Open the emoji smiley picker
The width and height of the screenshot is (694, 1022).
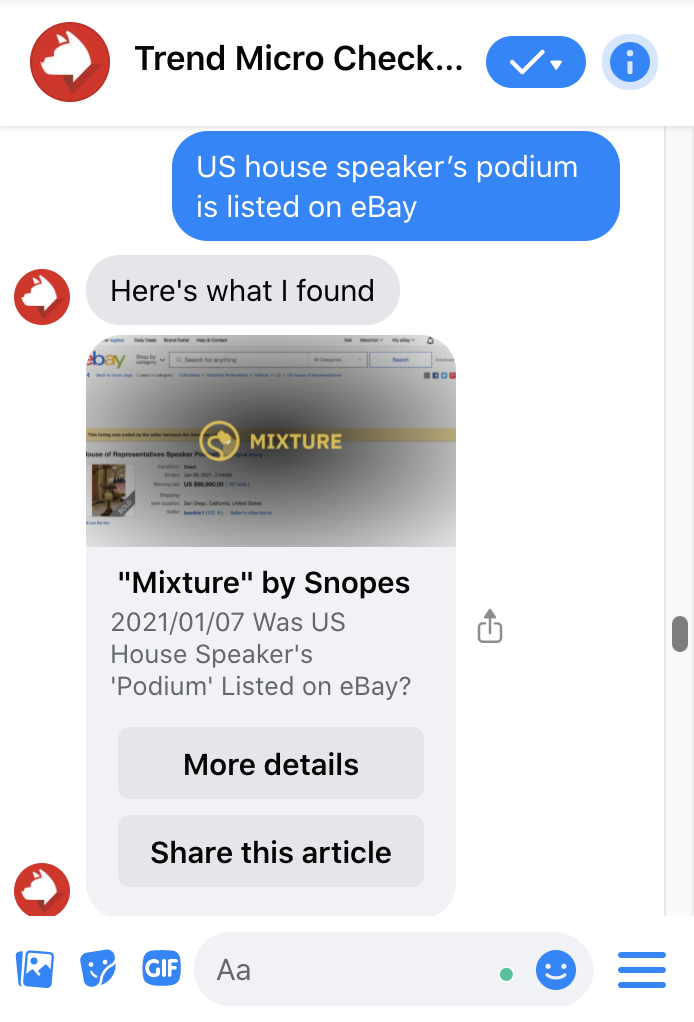556,969
